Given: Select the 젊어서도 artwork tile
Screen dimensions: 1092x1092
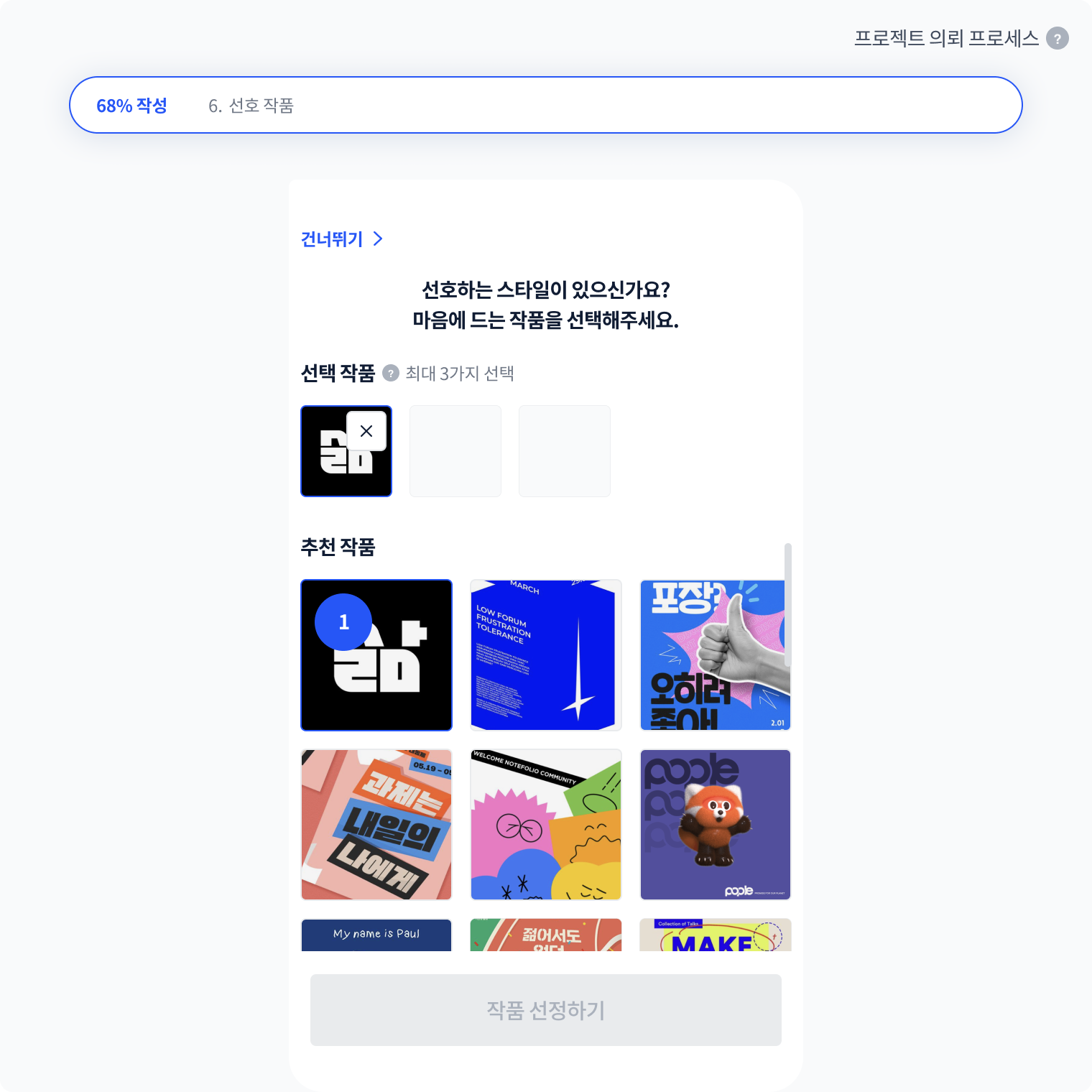Looking at the screenshot, I should 546,935.
